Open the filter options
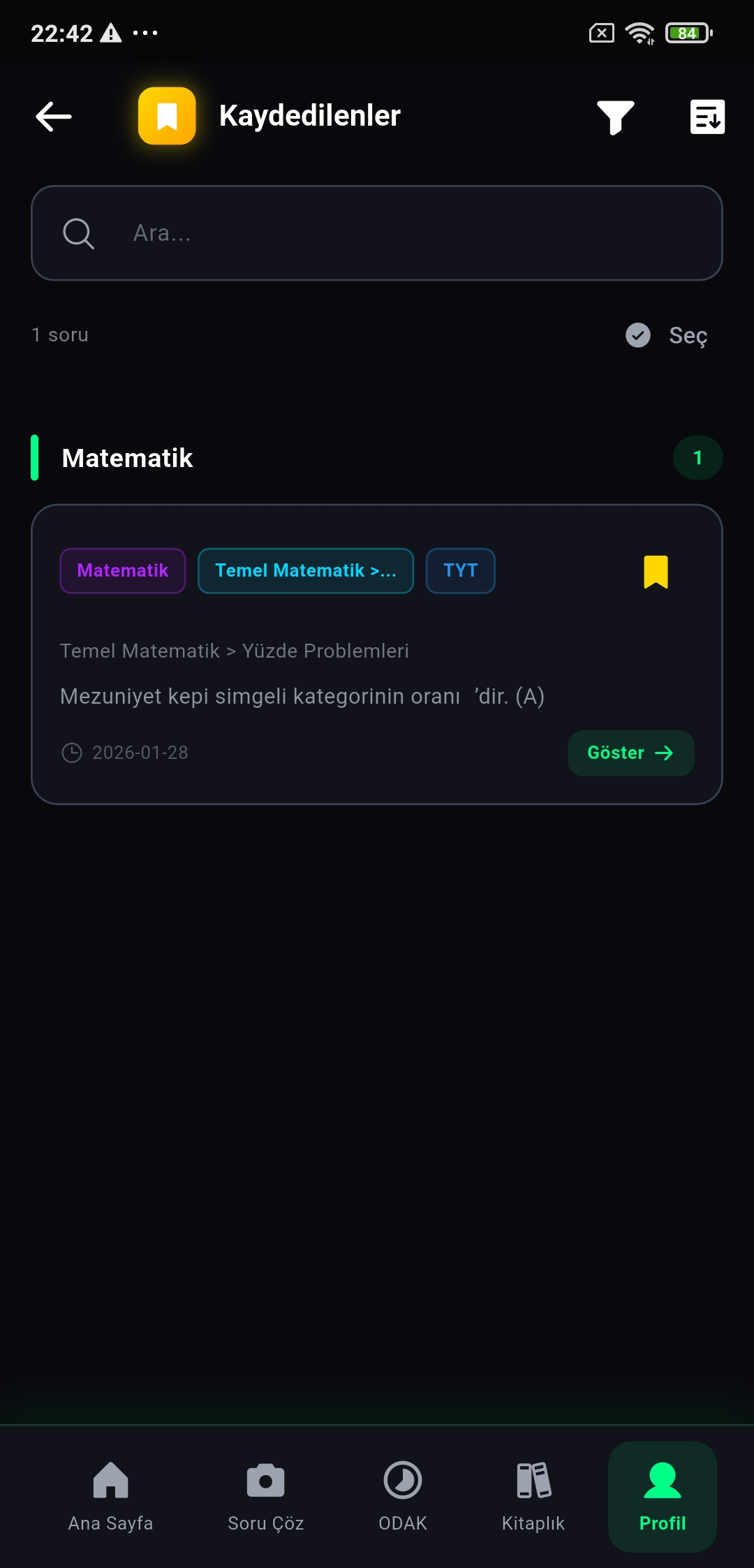This screenshot has height=1568, width=754. (x=614, y=117)
